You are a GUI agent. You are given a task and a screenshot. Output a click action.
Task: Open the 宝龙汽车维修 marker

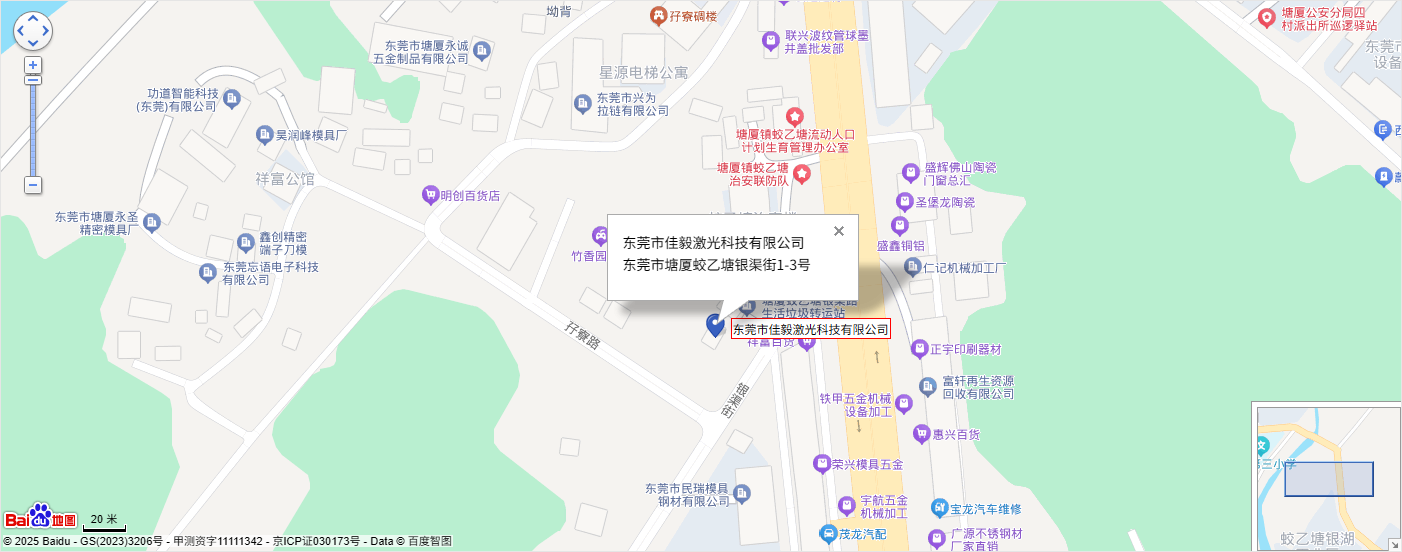pyautogui.click(x=939, y=509)
